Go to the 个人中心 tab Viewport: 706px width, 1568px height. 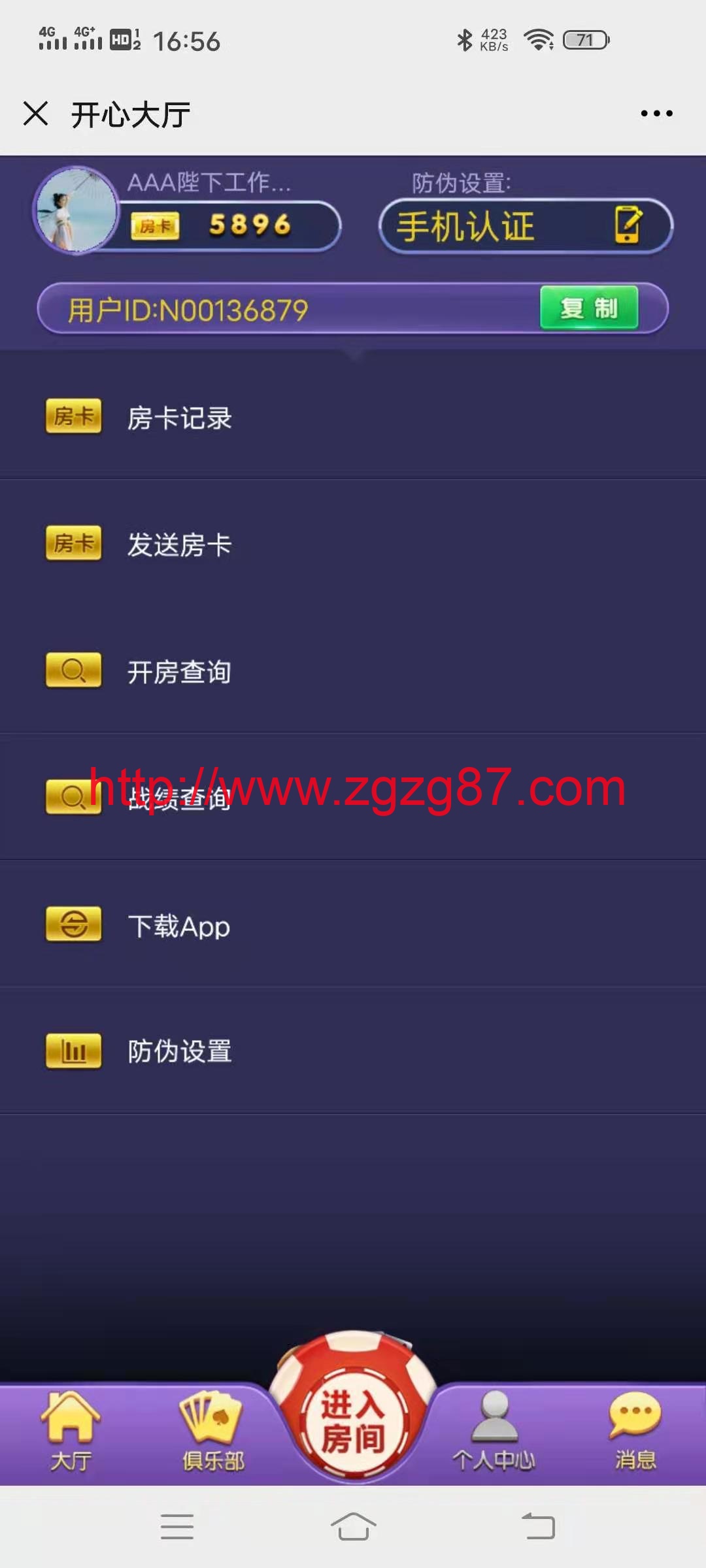[x=494, y=1431]
